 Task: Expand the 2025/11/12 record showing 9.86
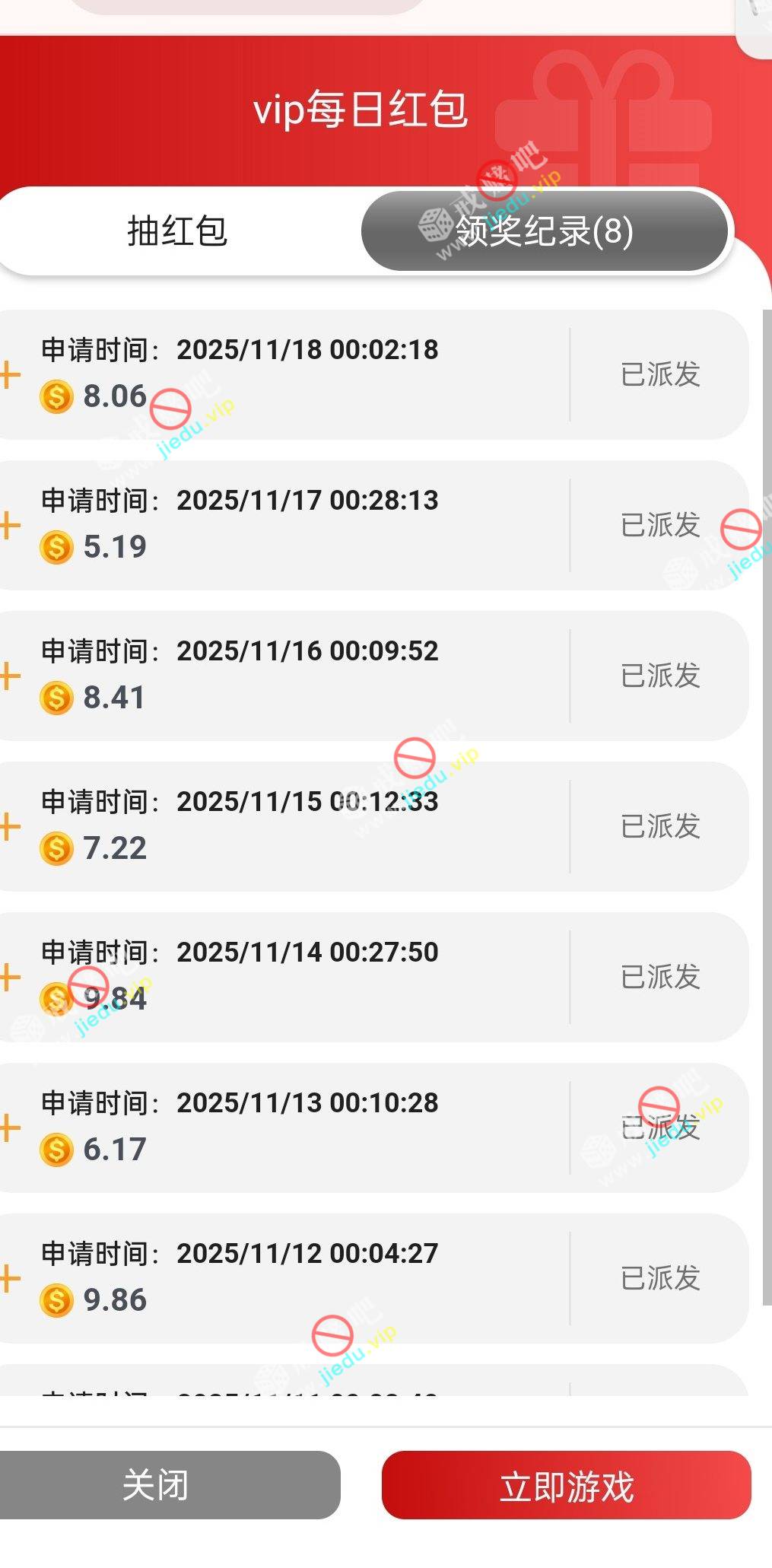pos(9,1278)
